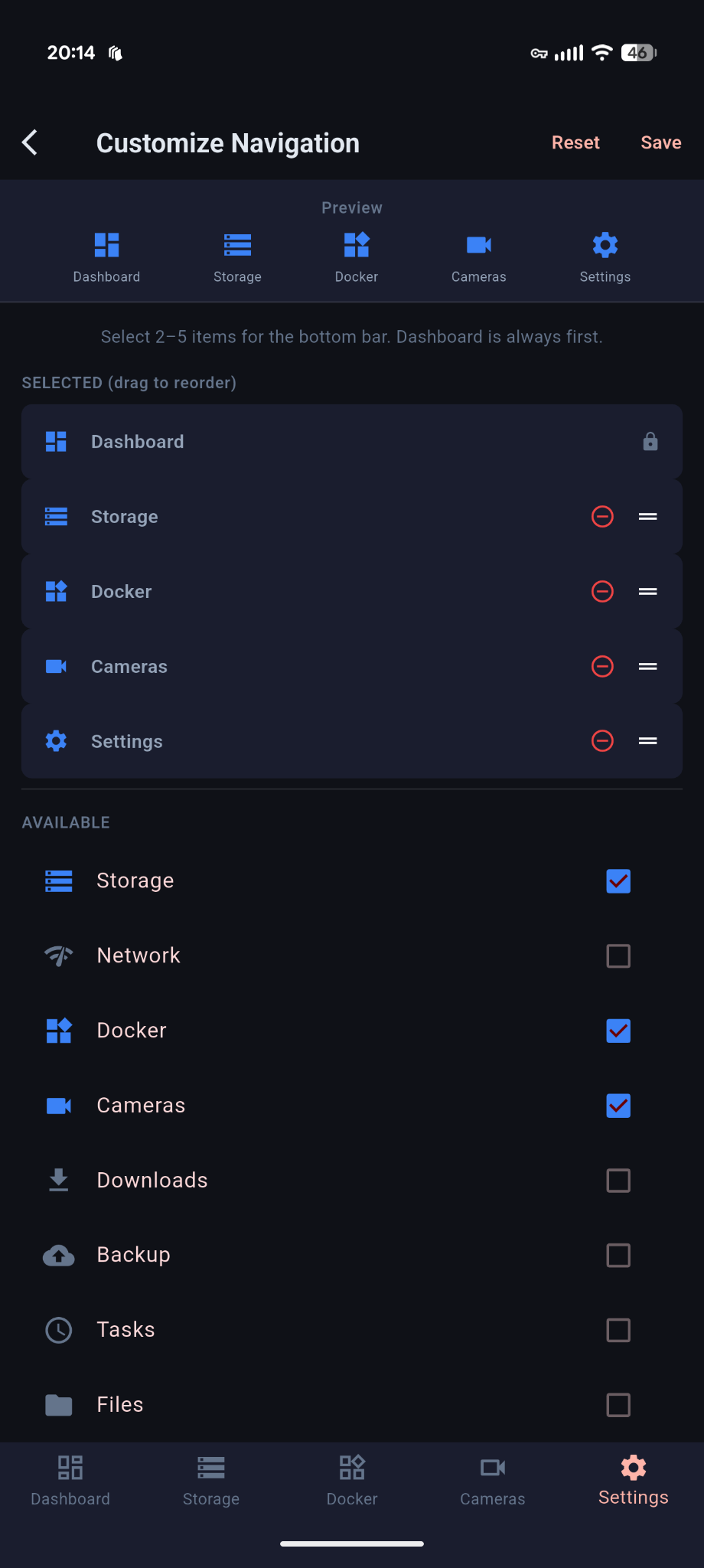Remove Storage using its minus button
Viewport: 704px width, 1568px height.
[602, 517]
